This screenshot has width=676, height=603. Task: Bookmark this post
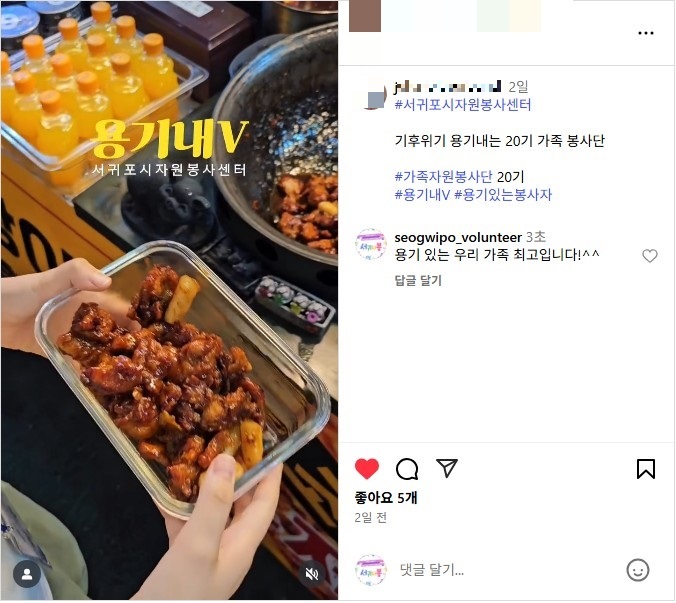point(646,468)
